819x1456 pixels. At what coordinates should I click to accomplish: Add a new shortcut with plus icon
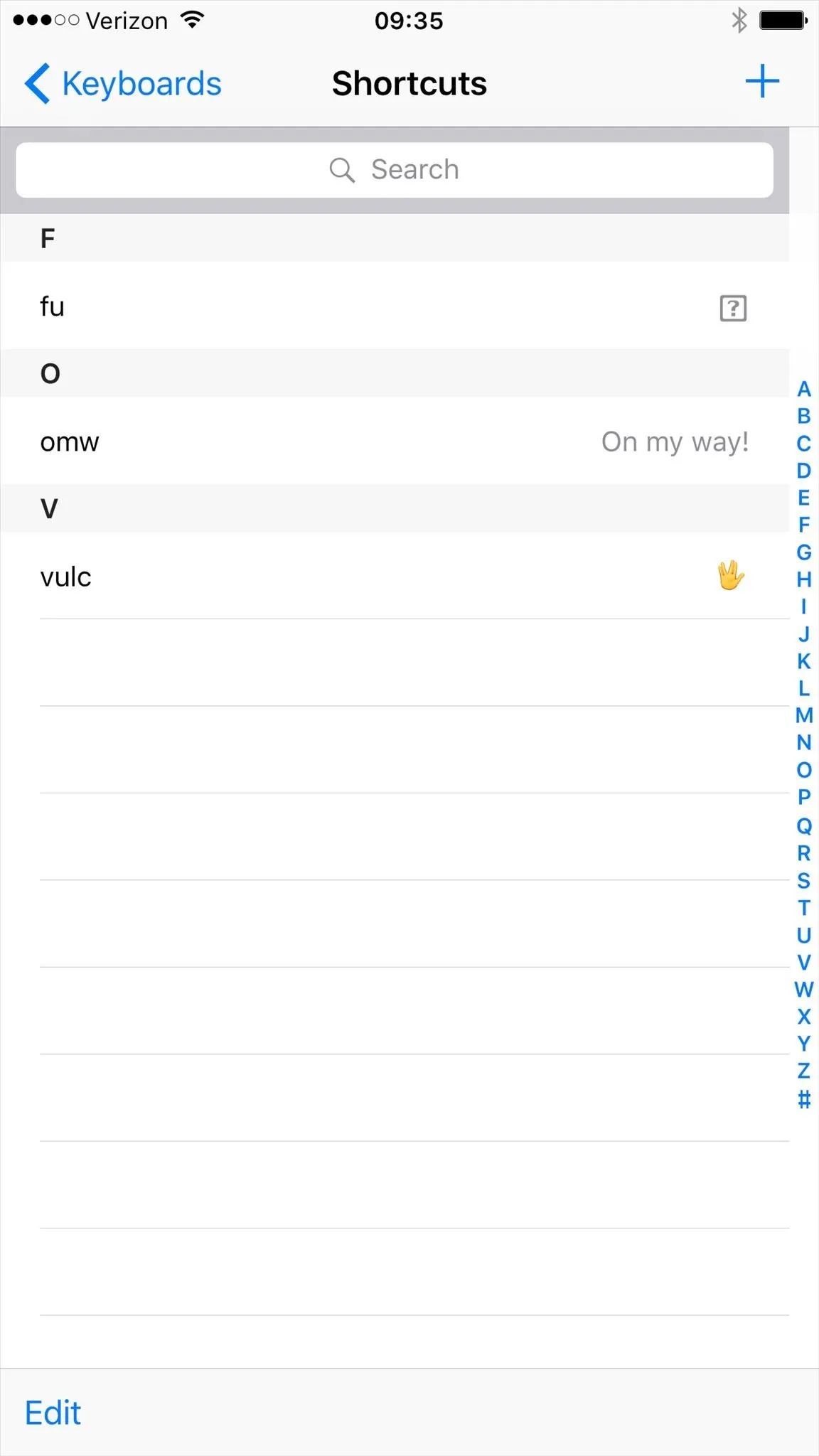click(x=762, y=82)
